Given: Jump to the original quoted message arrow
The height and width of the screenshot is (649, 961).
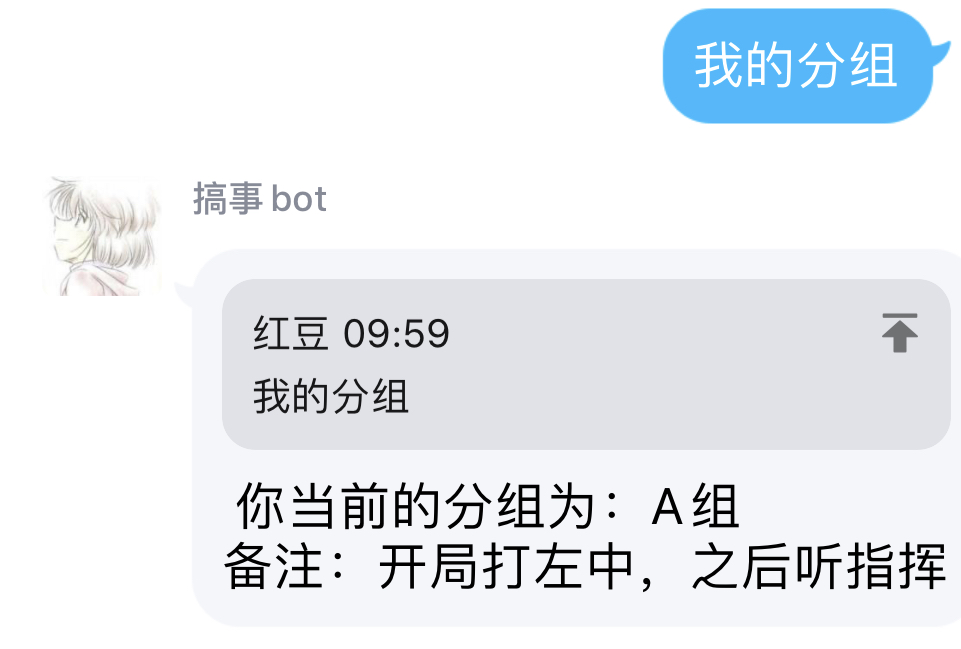Looking at the screenshot, I should [899, 333].
